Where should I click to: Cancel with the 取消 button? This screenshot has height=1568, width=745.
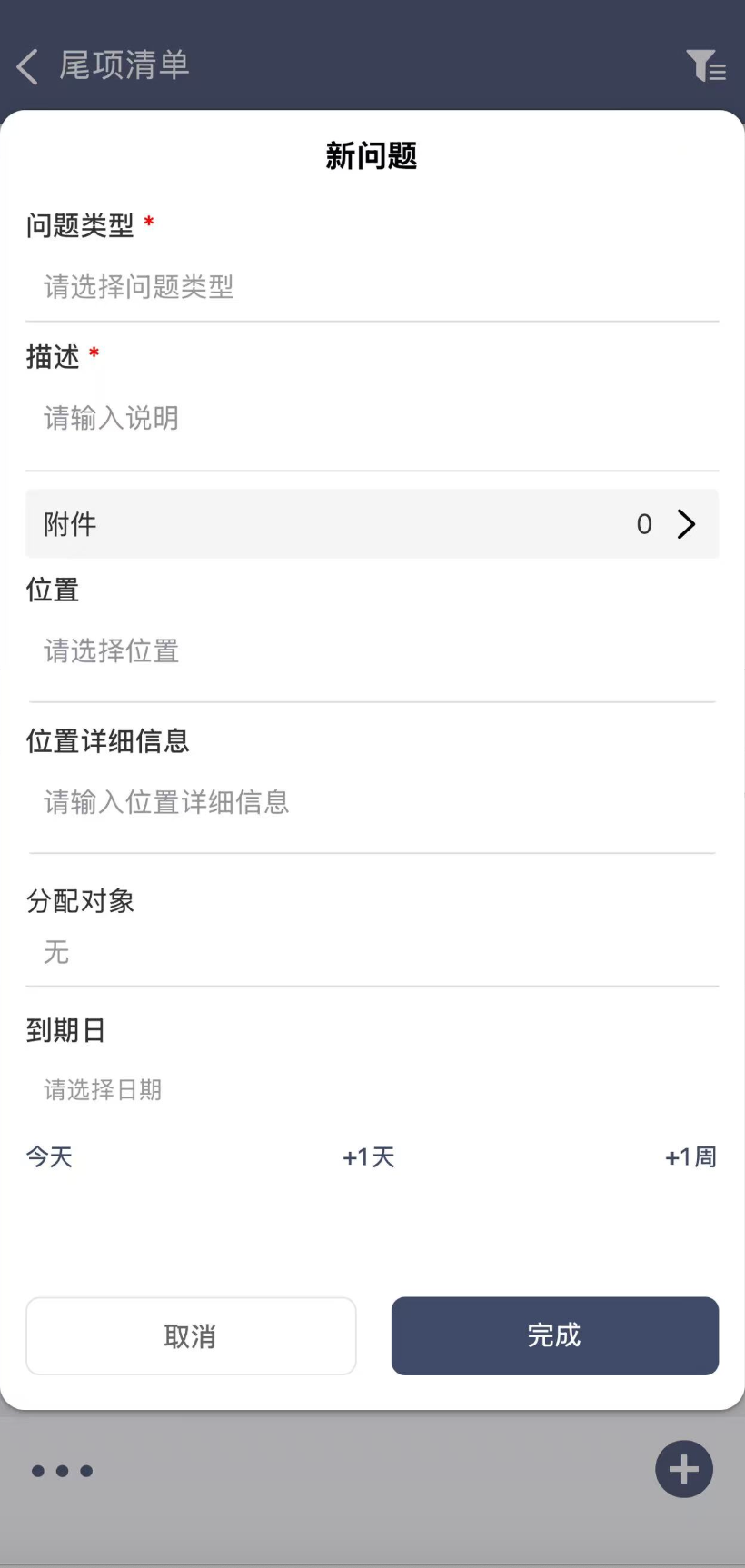[191, 1335]
